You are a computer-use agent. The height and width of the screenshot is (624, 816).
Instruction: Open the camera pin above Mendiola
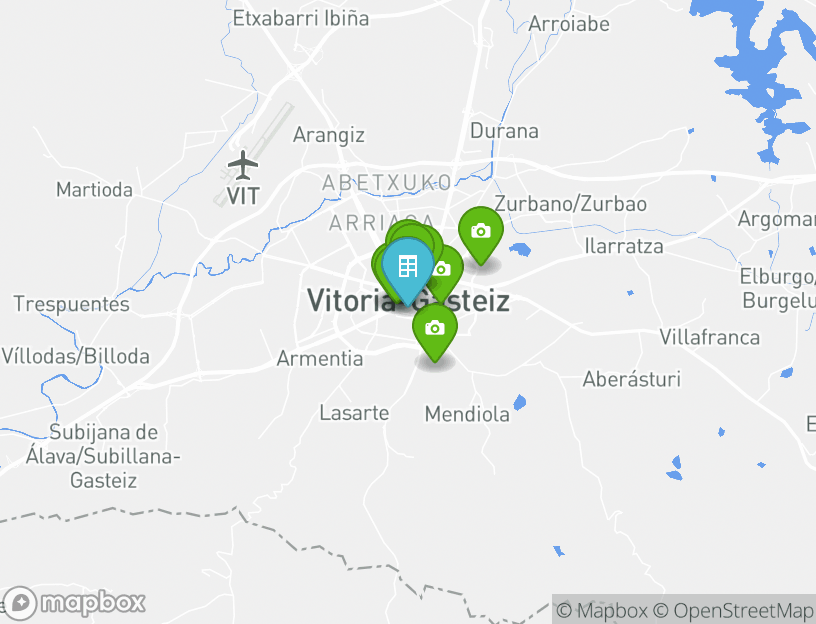pyautogui.click(x=434, y=328)
